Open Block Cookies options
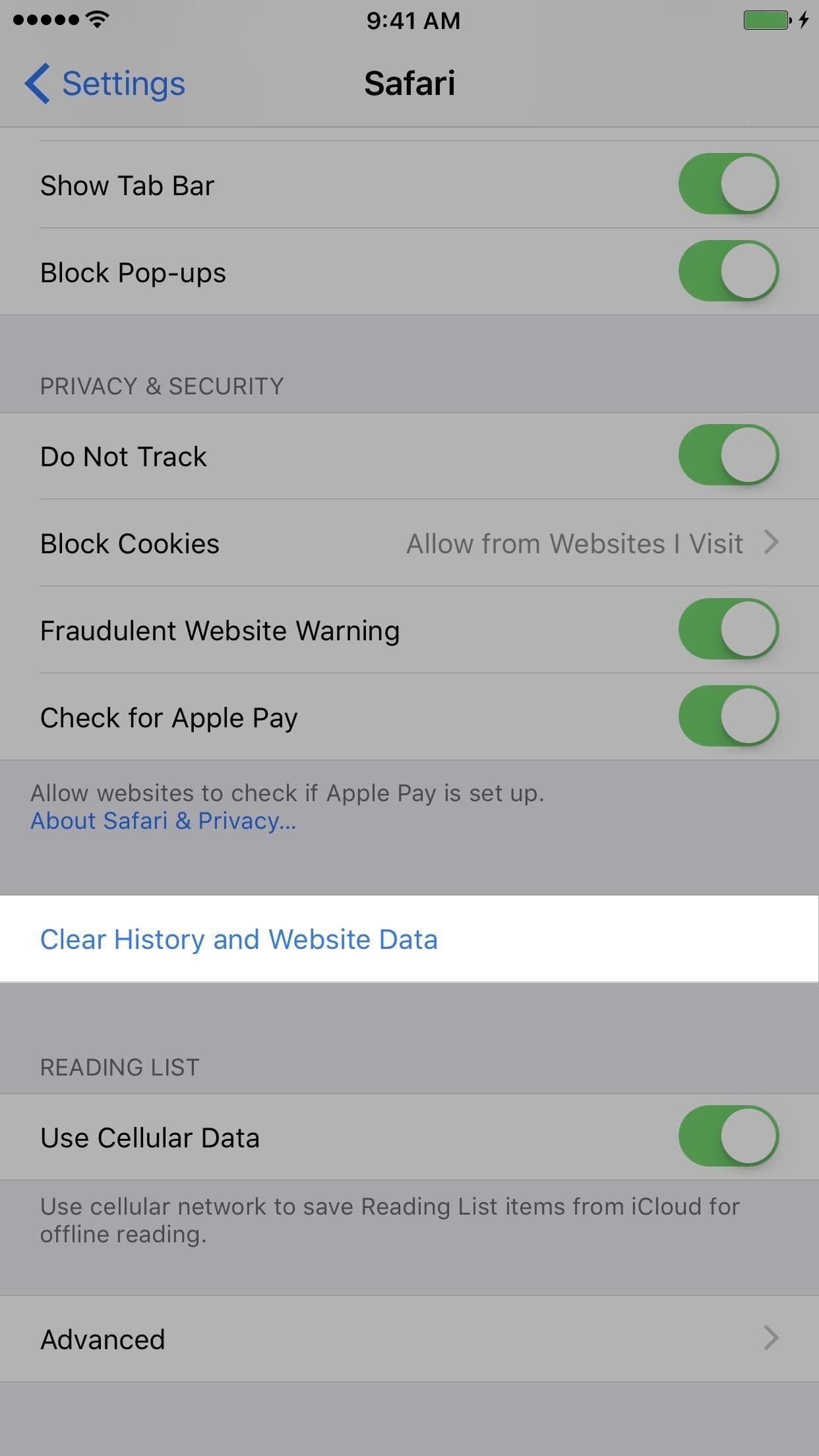Viewport: 819px width, 1456px height. click(409, 543)
